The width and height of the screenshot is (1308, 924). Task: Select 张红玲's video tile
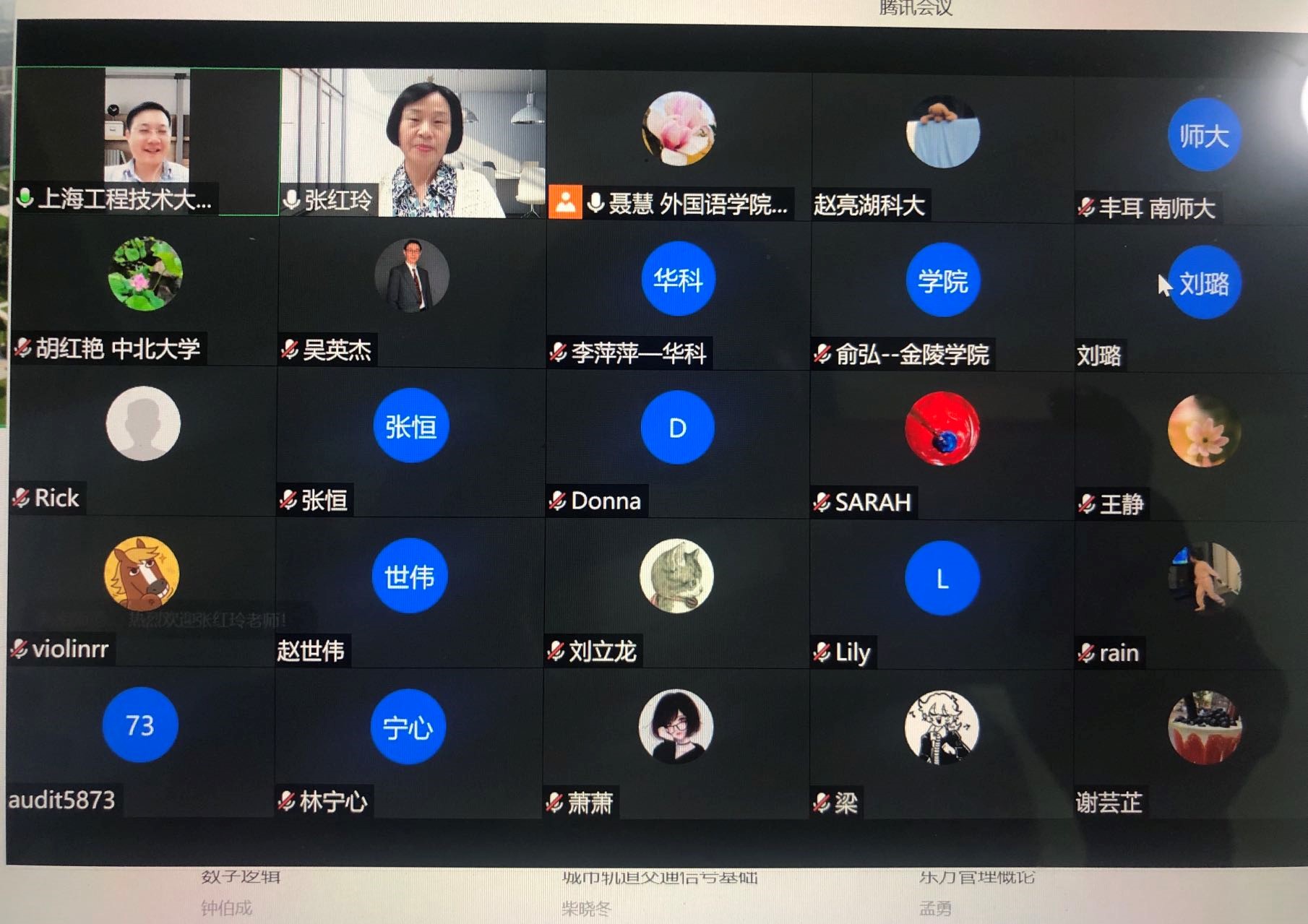[413, 142]
